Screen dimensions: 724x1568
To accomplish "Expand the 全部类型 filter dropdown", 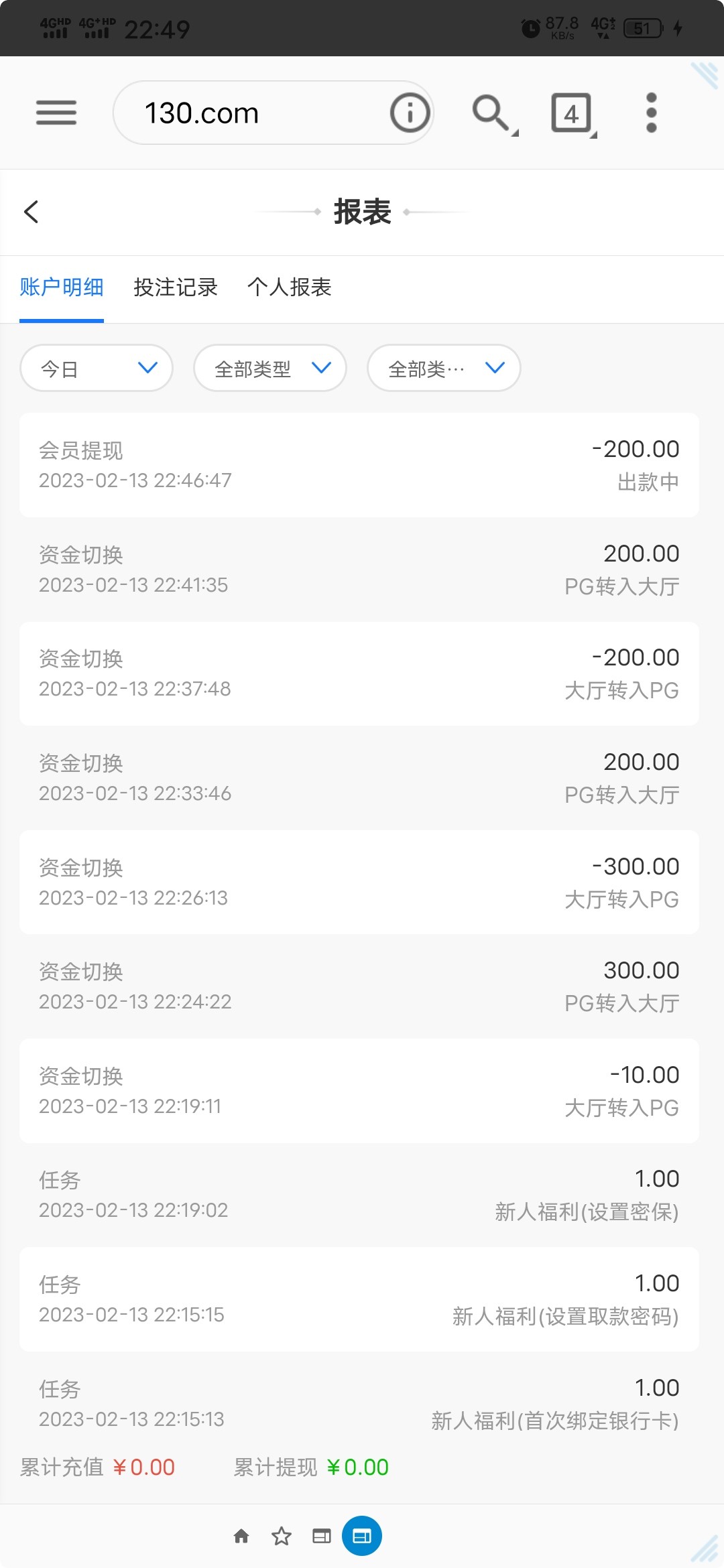I will 270,368.
